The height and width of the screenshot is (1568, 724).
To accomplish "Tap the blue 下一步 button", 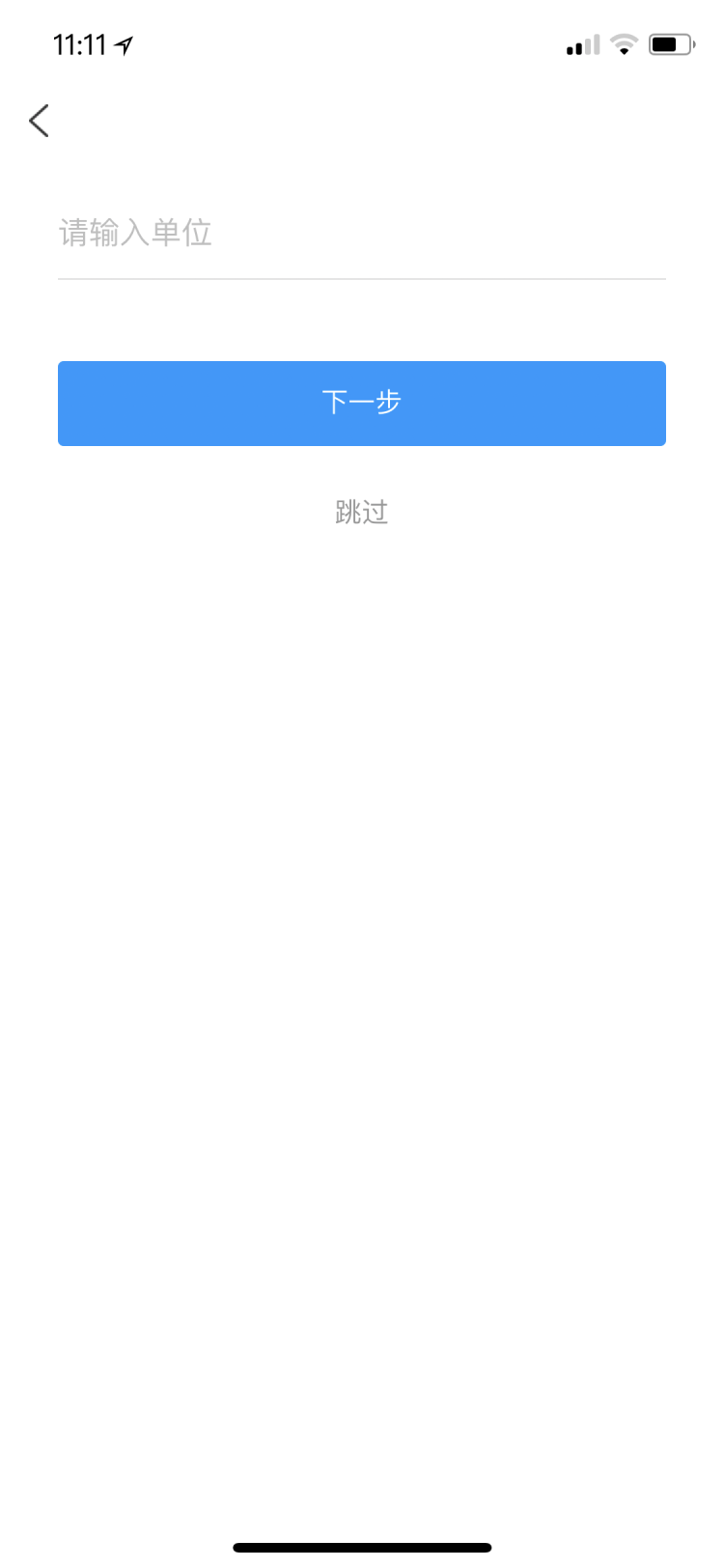I will (361, 403).
